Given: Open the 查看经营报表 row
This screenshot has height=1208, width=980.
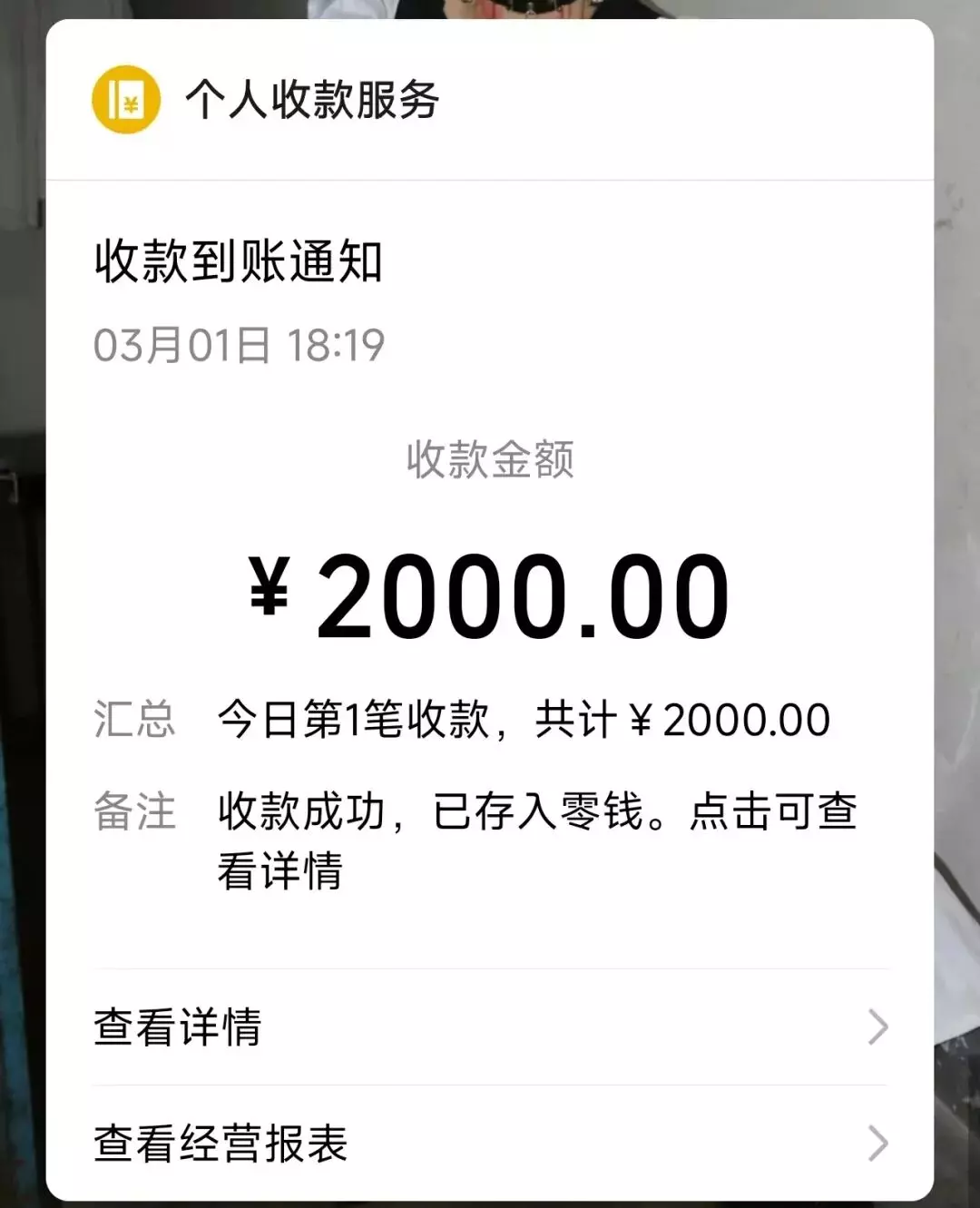Looking at the screenshot, I should point(490,1144).
